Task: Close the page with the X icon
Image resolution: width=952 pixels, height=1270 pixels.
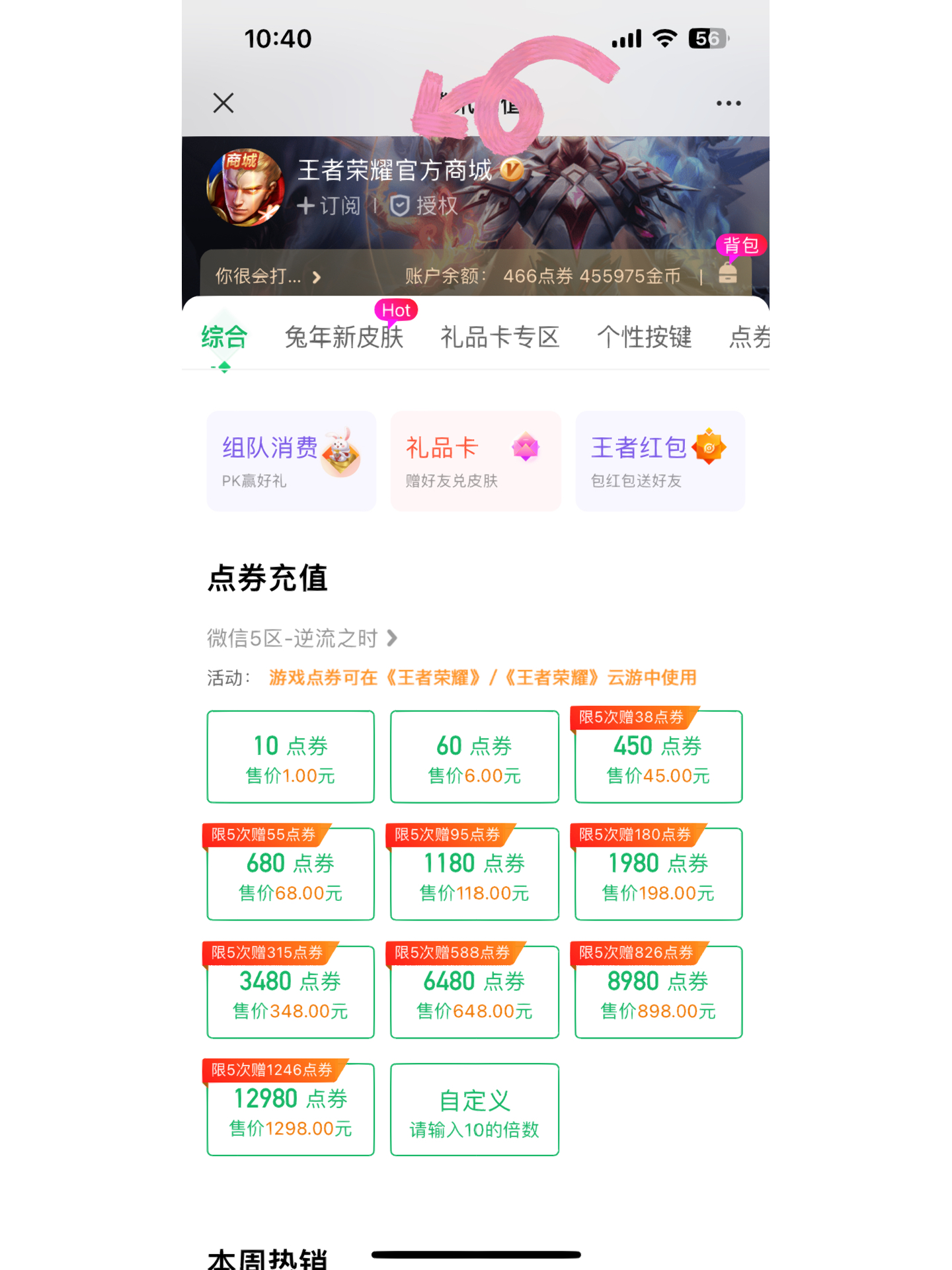Action: tap(223, 103)
